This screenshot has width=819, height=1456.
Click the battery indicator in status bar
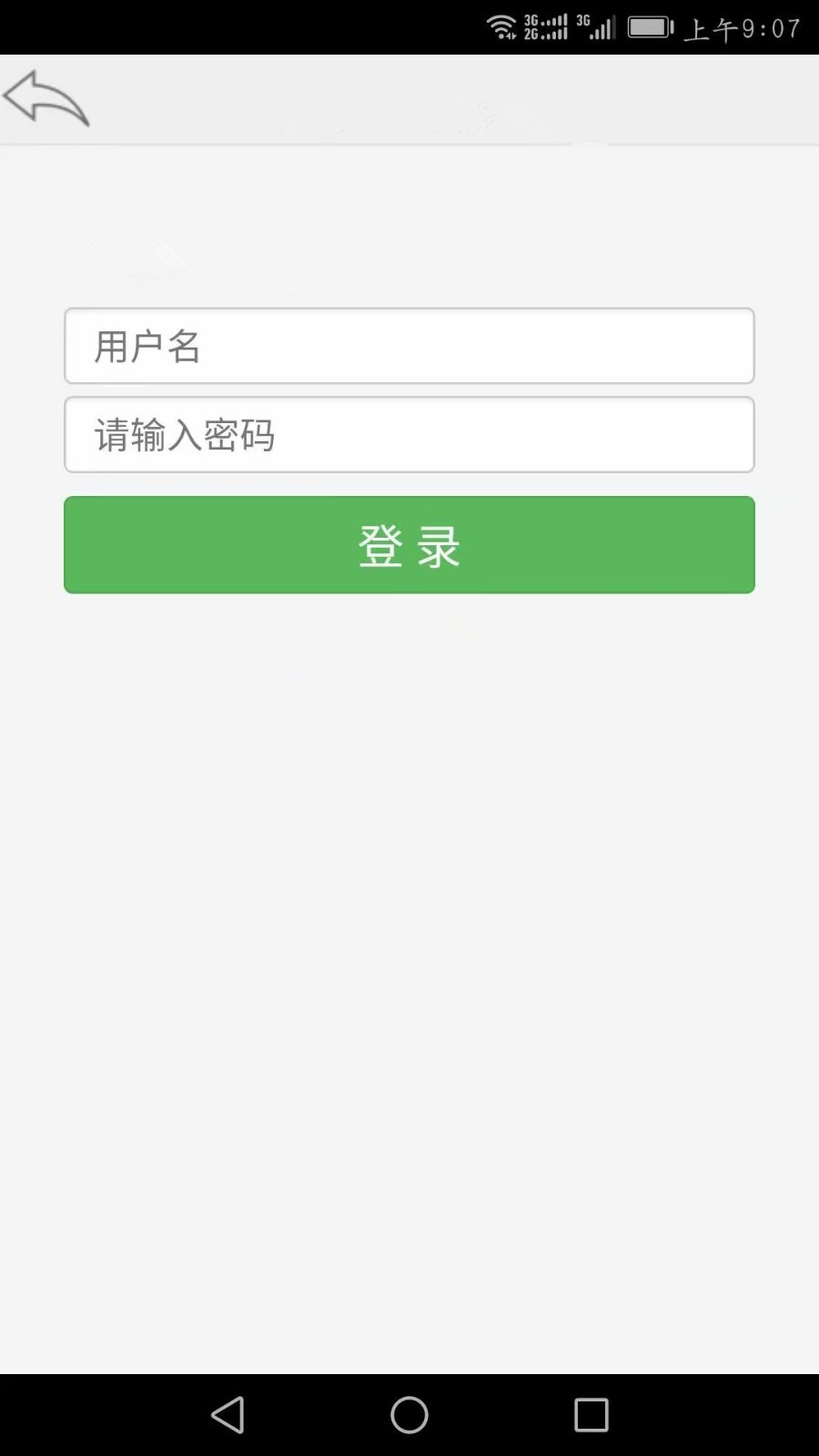click(649, 25)
